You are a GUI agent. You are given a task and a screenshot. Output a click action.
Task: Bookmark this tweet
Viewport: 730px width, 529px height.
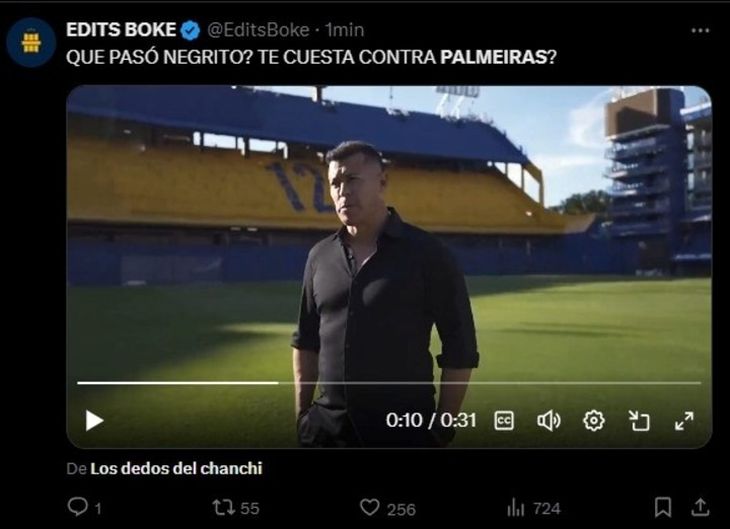click(662, 508)
